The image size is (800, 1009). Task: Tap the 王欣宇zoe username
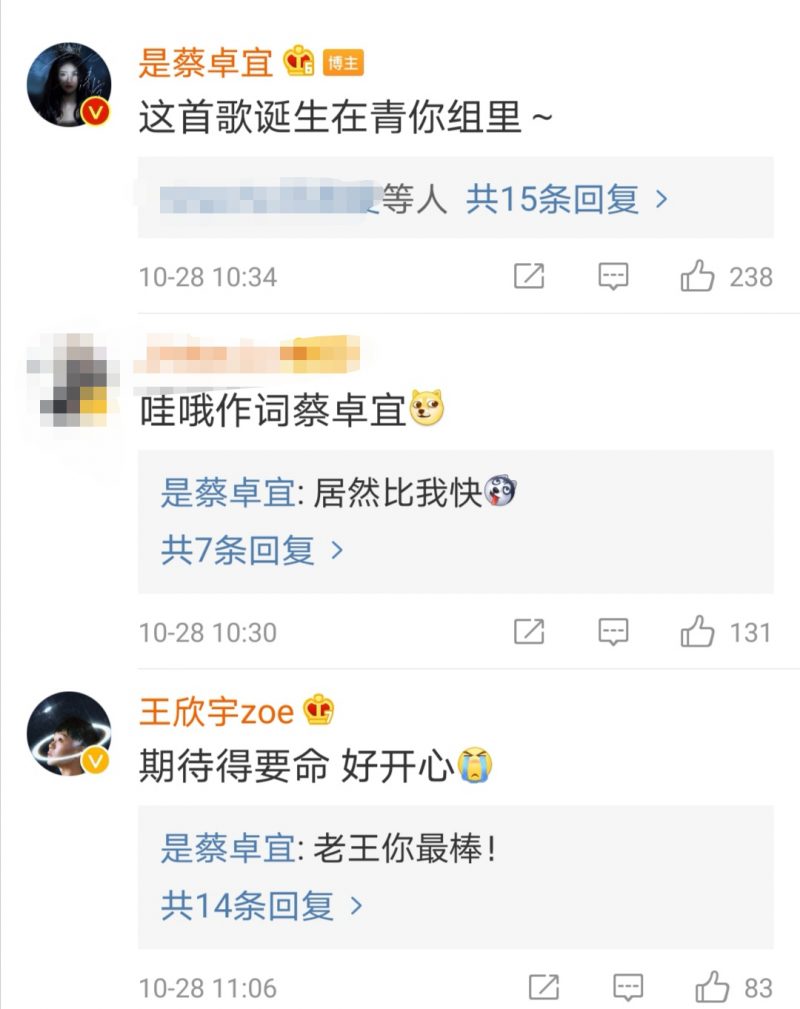click(x=216, y=712)
